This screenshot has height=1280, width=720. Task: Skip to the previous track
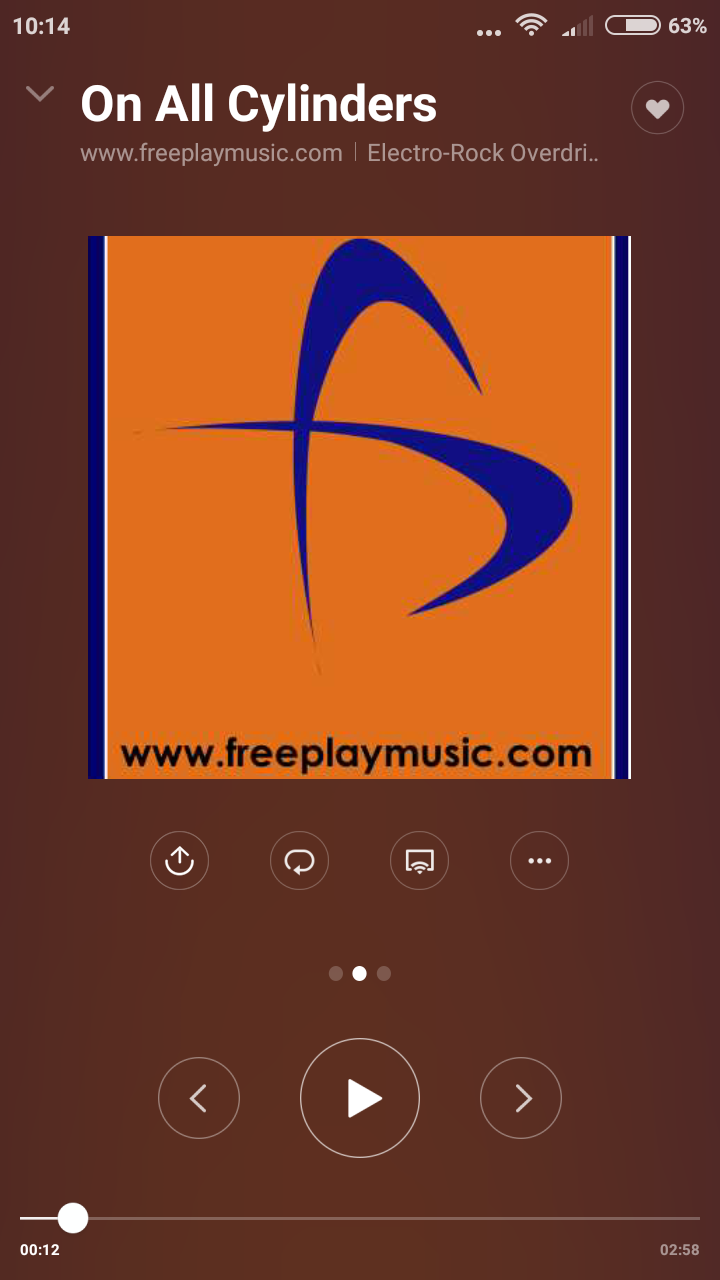click(199, 1098)
